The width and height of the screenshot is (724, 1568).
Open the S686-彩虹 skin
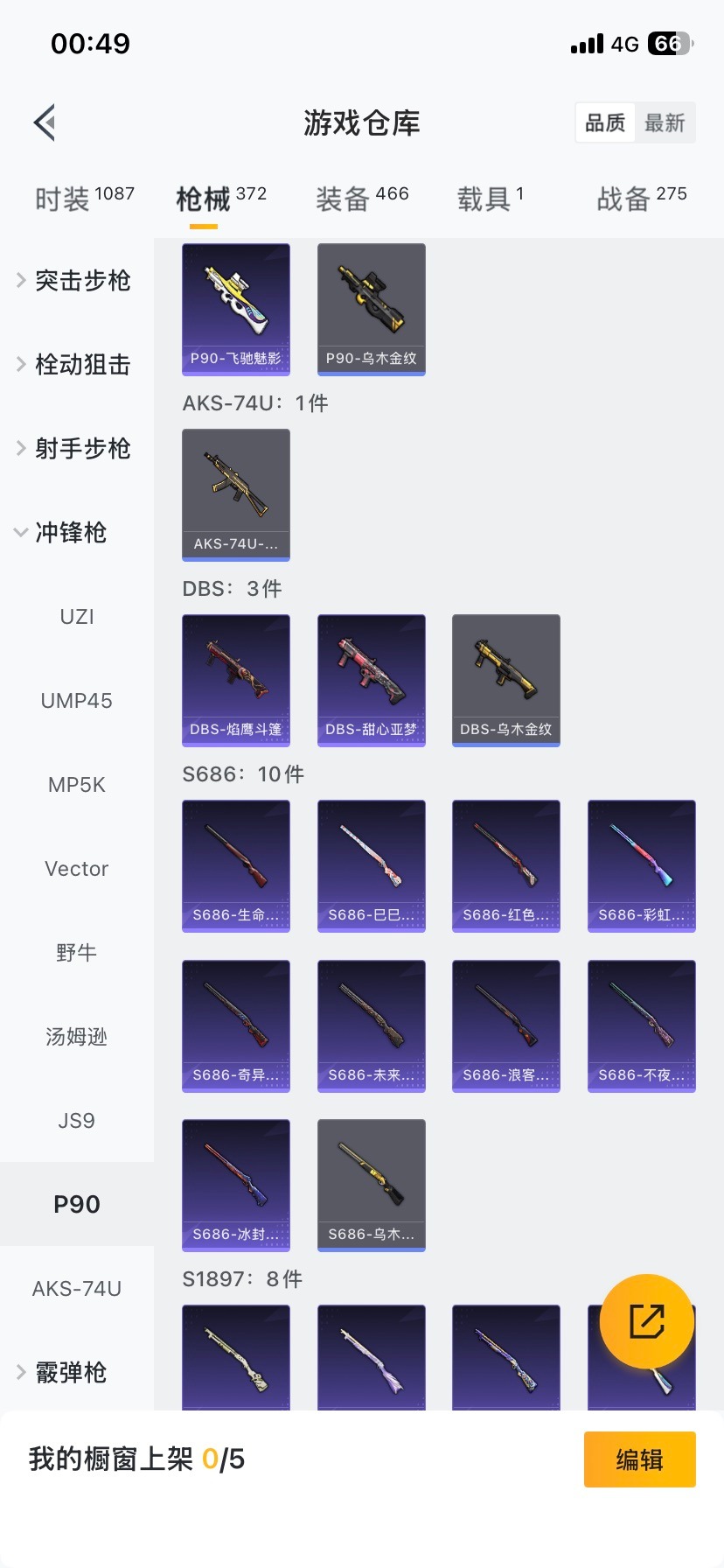[x=641, y=865]
